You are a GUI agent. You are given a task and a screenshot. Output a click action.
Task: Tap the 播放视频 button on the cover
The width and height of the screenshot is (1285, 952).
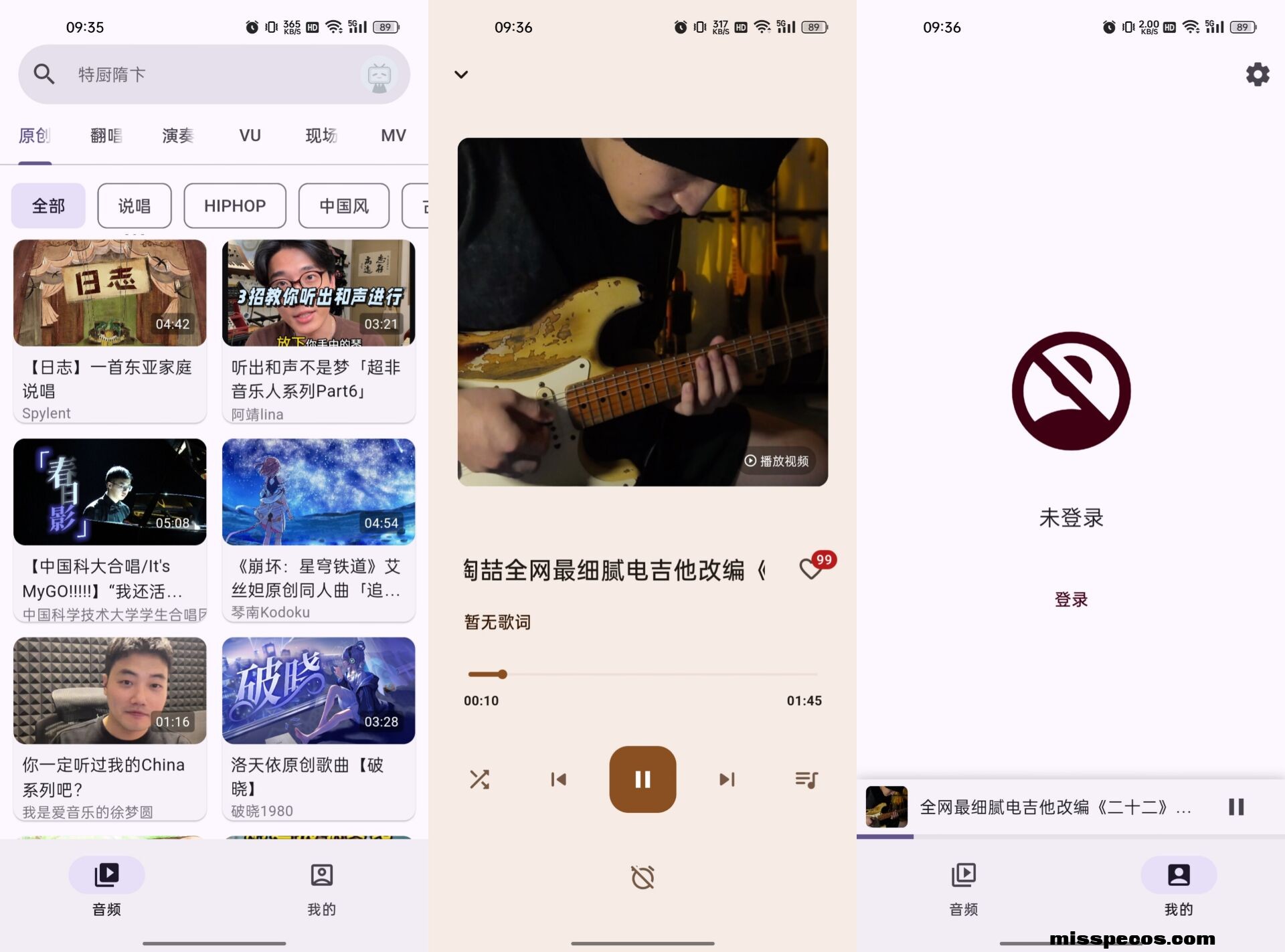pyautogui.click(x=777, y=461)
